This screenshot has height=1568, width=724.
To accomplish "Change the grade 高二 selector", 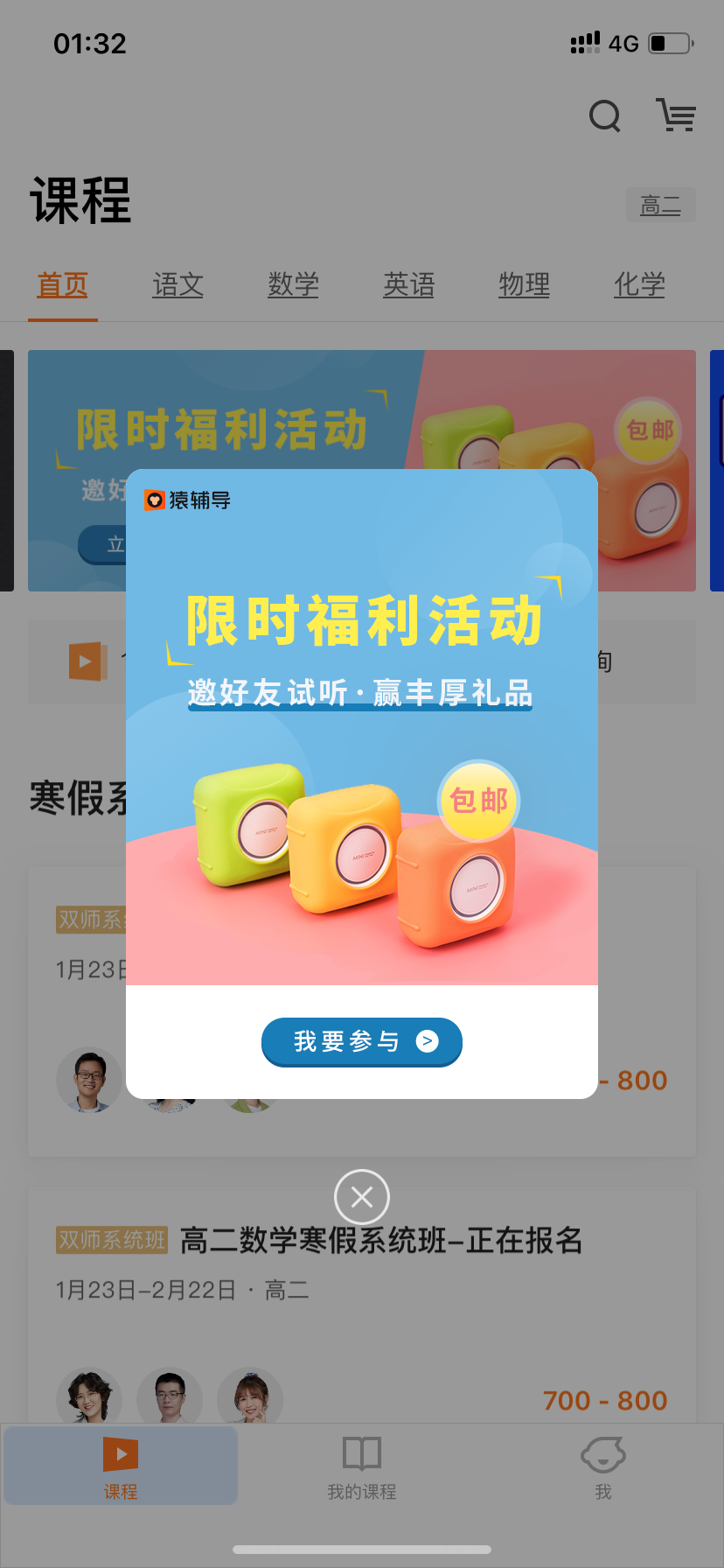I will [x=660, y=205].
